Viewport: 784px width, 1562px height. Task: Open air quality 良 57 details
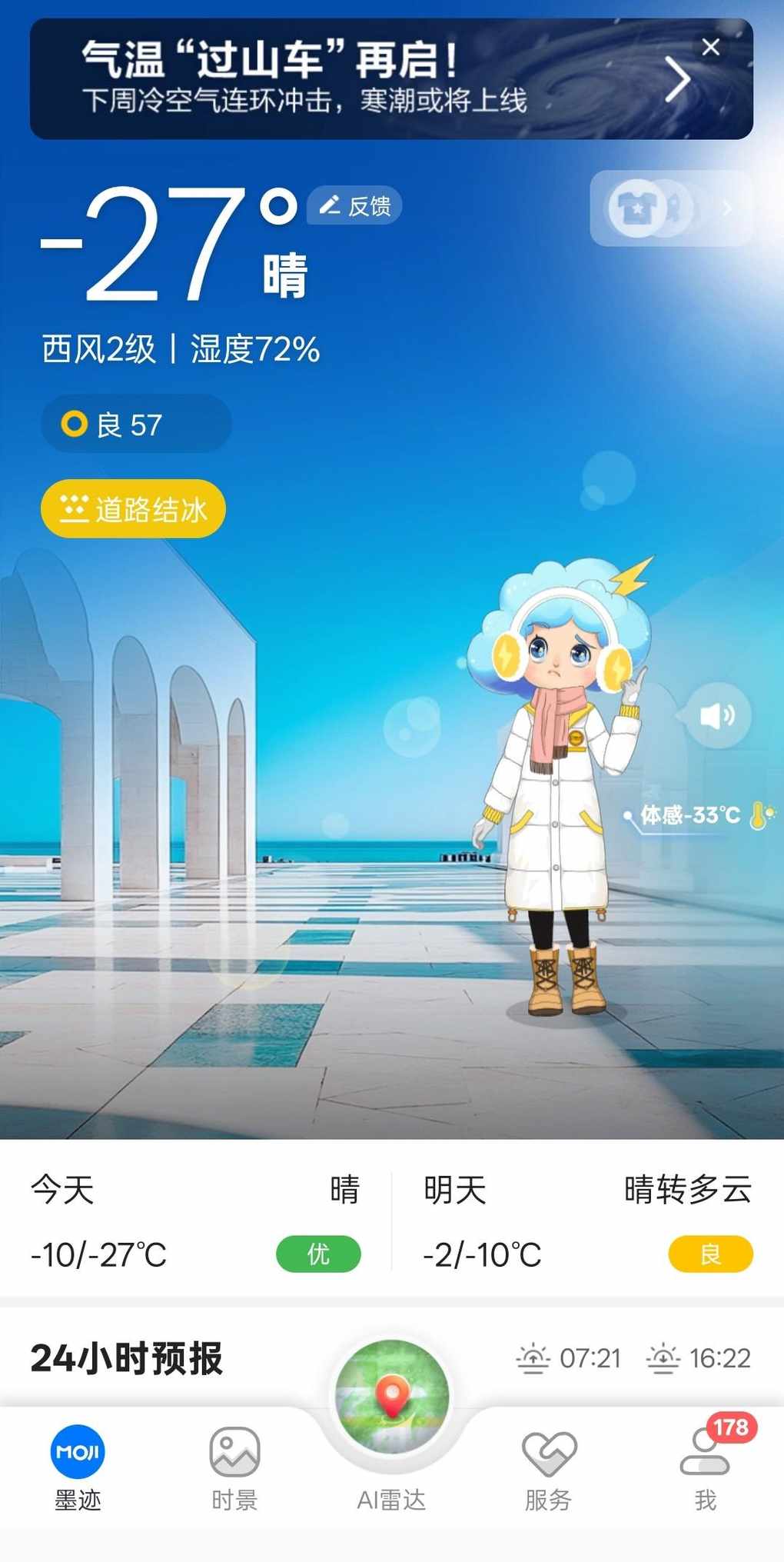click(x=135, y=425)
